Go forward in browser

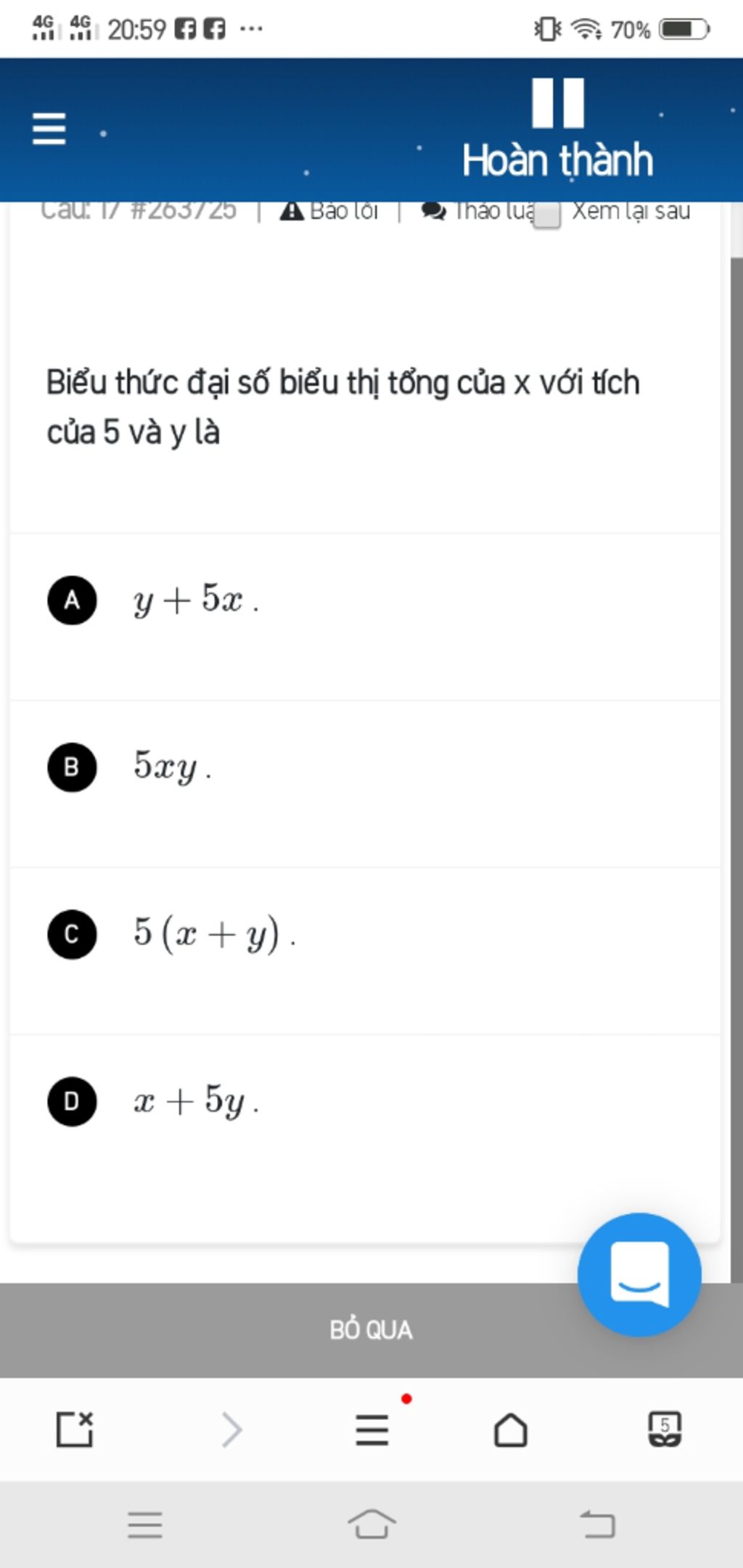[x=231, y=1429]
